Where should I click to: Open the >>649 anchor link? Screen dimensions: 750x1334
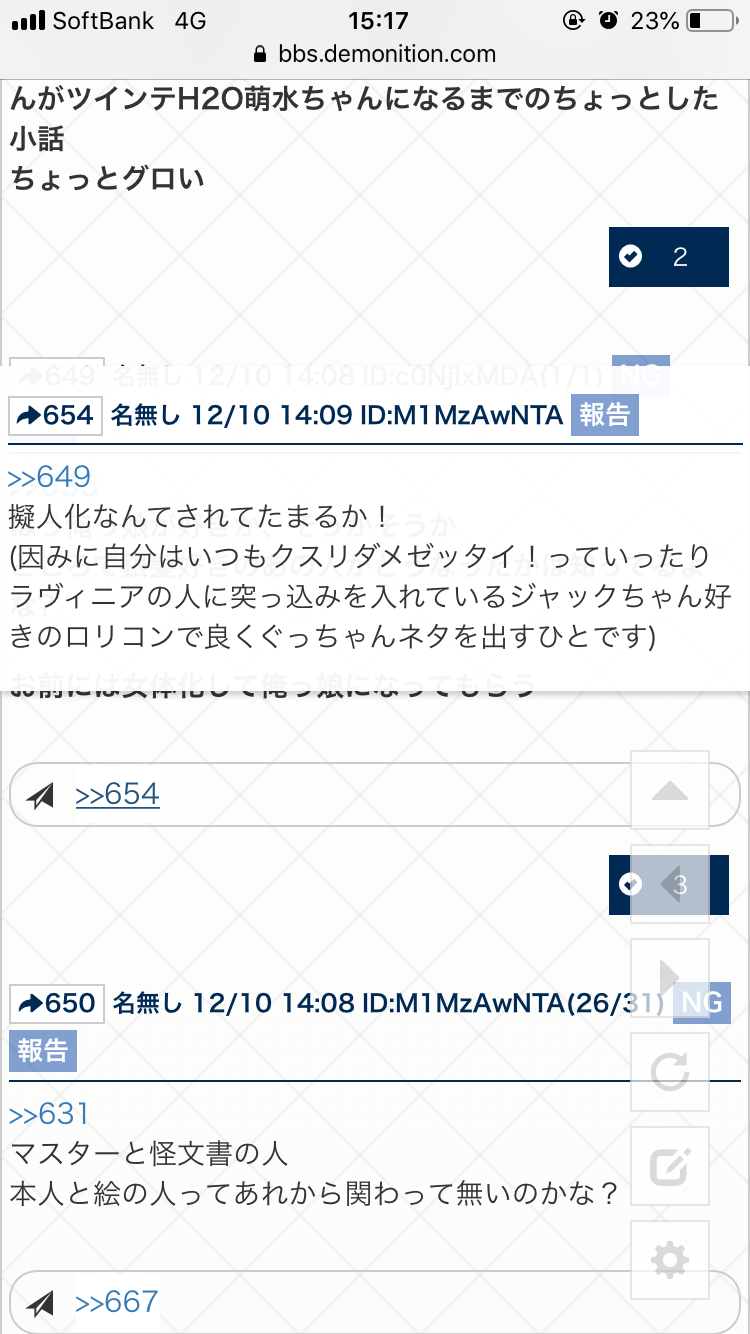49,477
